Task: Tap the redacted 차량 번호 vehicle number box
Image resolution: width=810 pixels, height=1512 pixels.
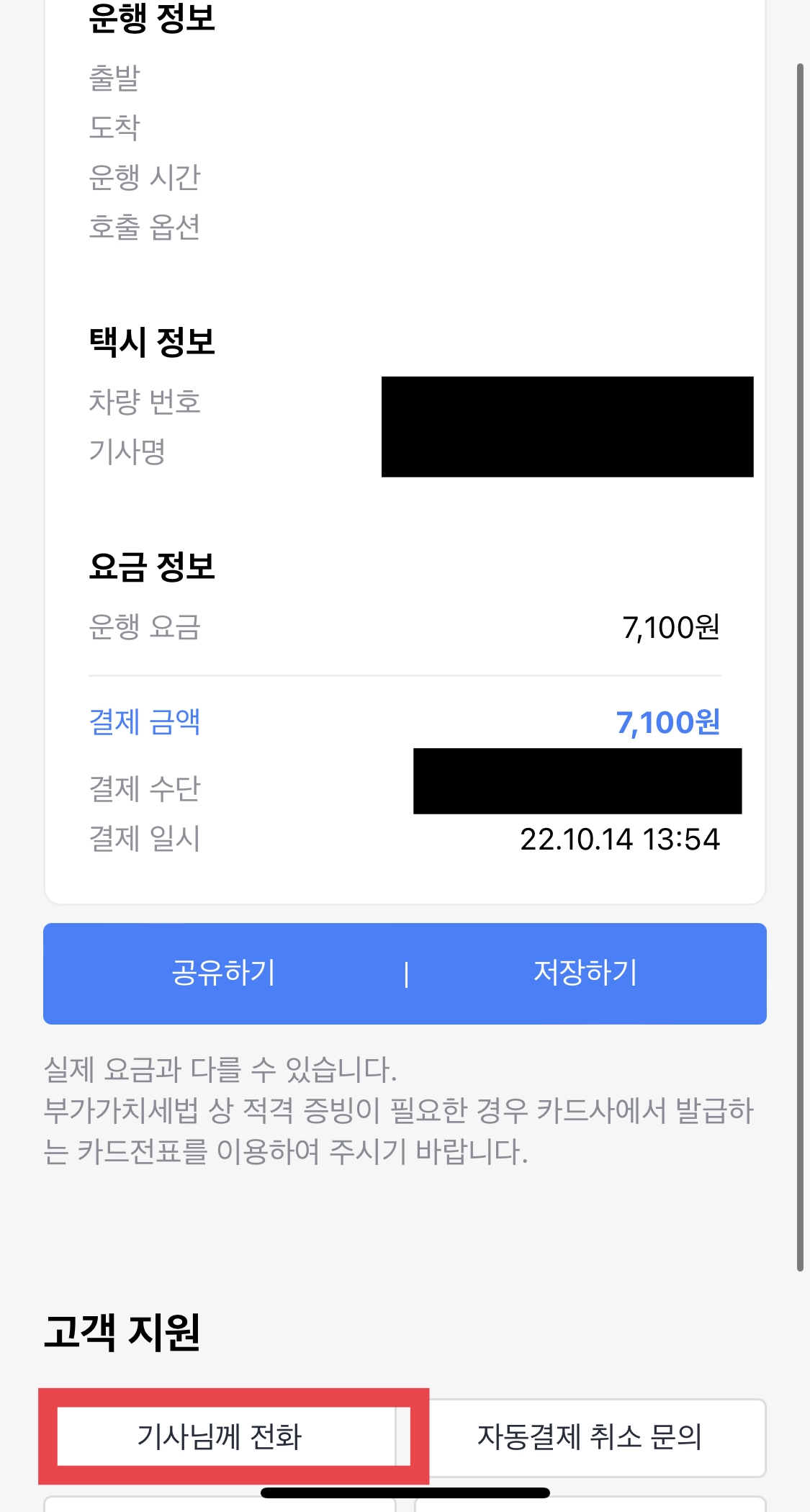Action: coord(566,403)
